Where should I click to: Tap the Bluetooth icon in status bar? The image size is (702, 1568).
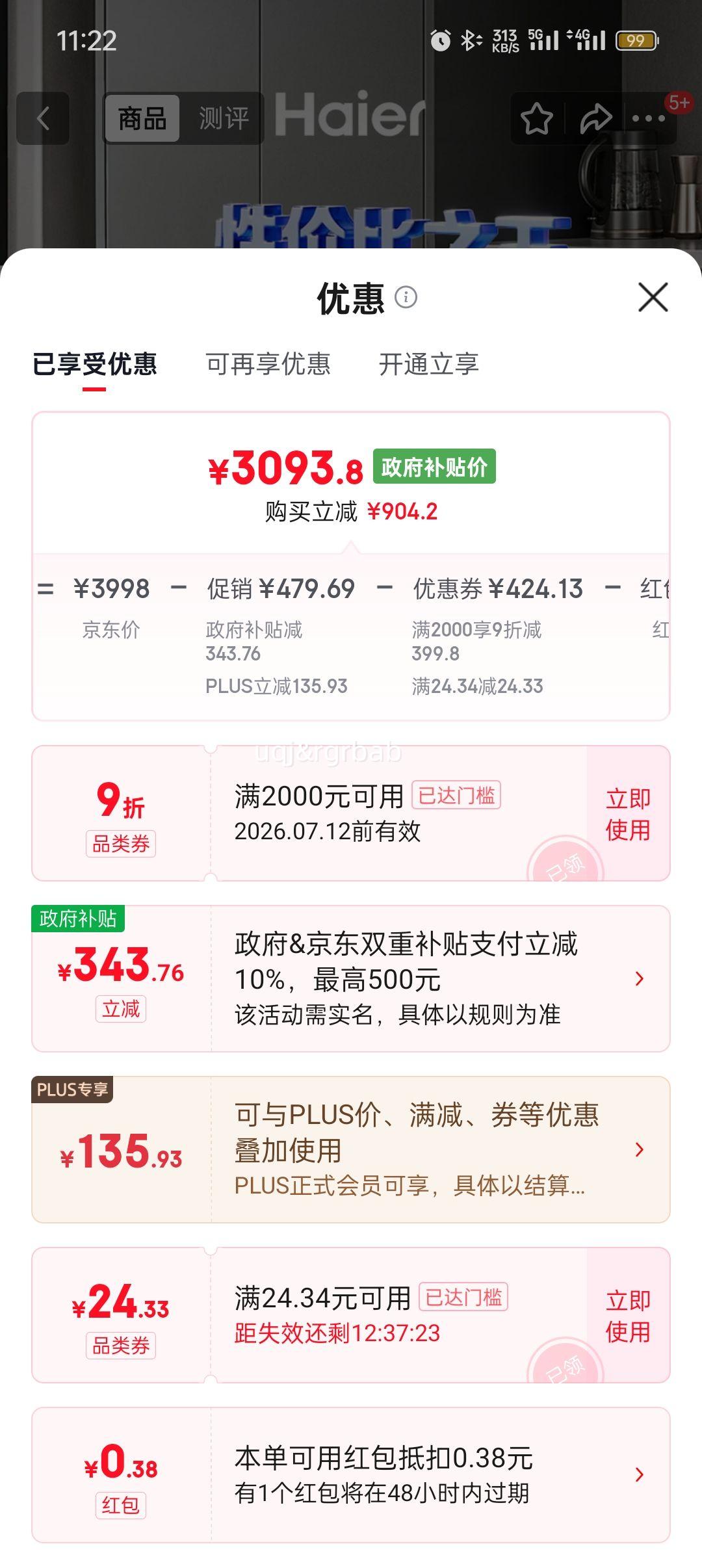470,40
